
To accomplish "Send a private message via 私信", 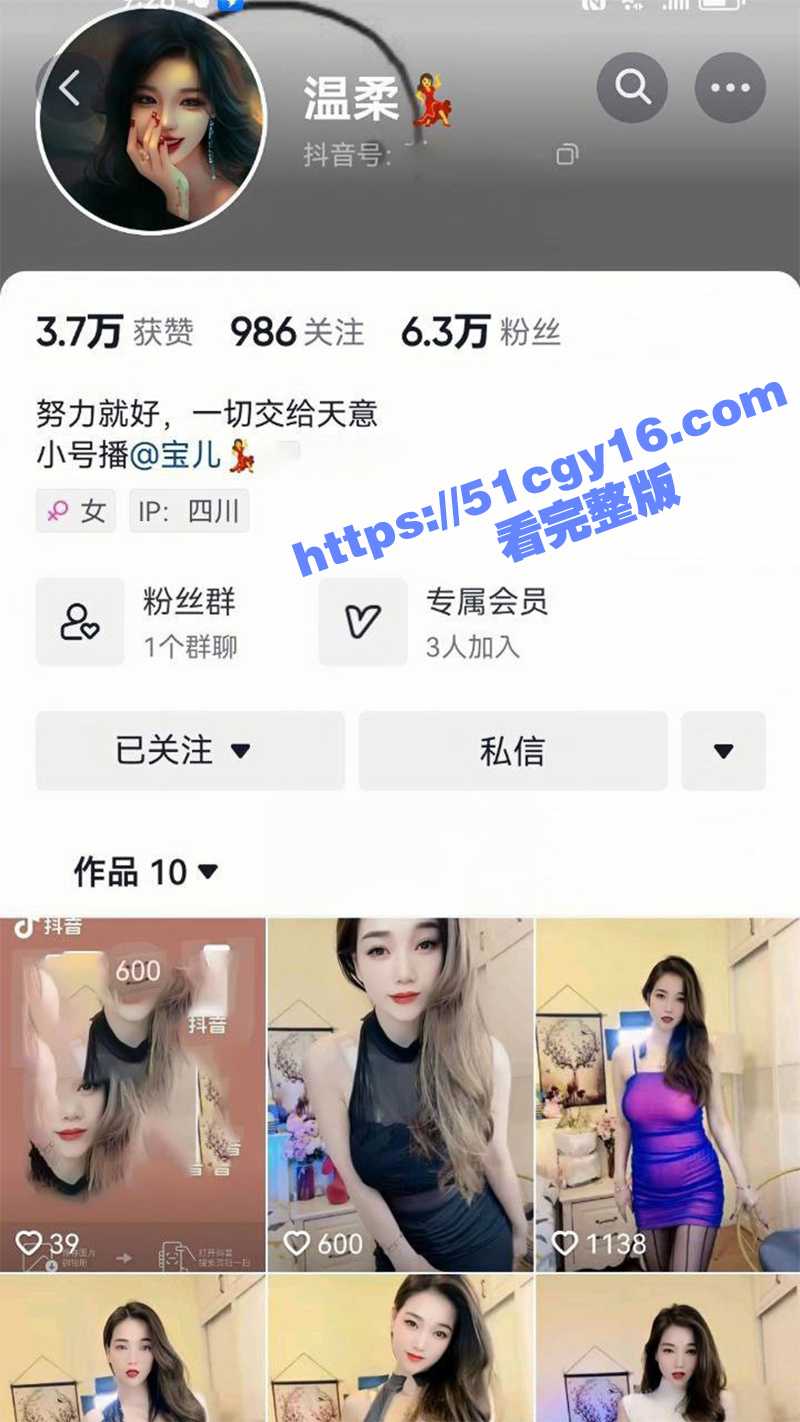I will [x=512, y=751].
